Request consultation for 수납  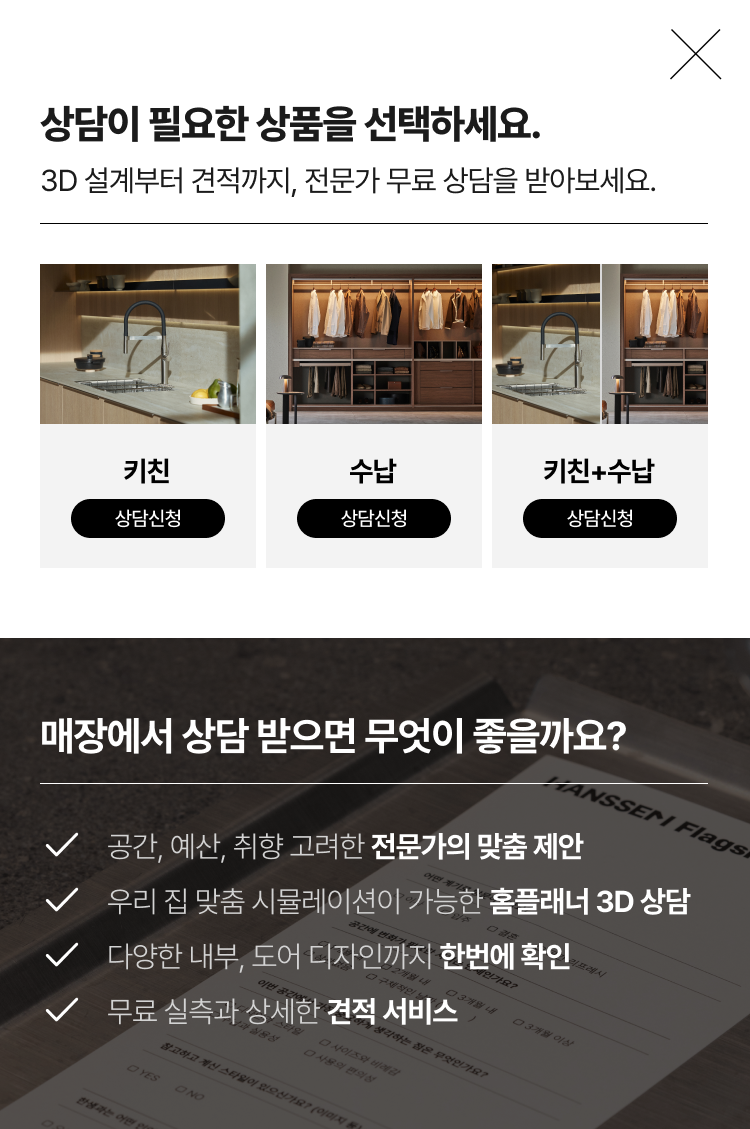coord(374,518)
